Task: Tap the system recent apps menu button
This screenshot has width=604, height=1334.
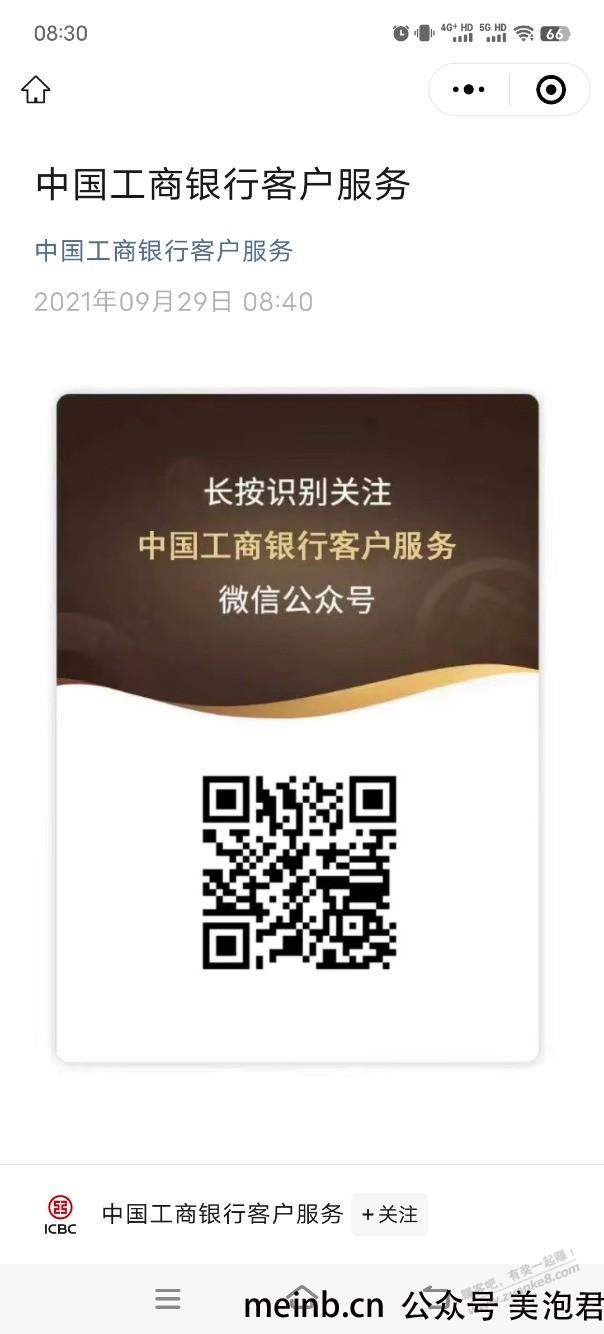Action: [x=168, y=1299]
